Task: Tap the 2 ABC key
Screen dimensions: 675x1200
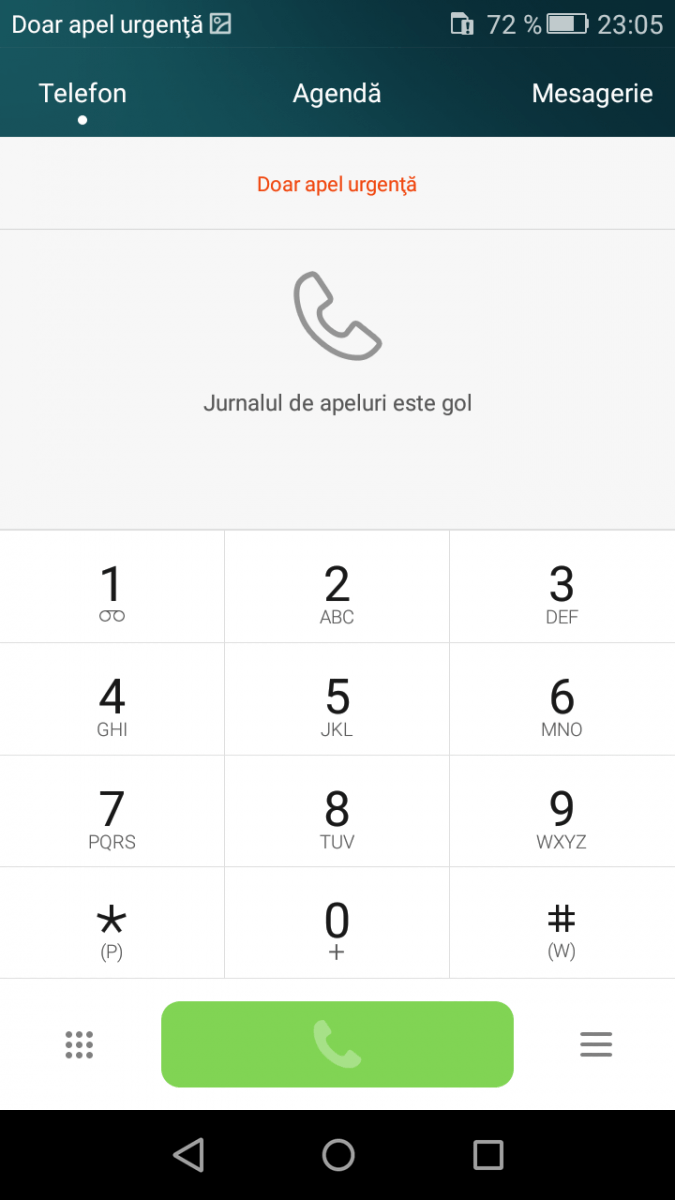Action: pos(337,587)
